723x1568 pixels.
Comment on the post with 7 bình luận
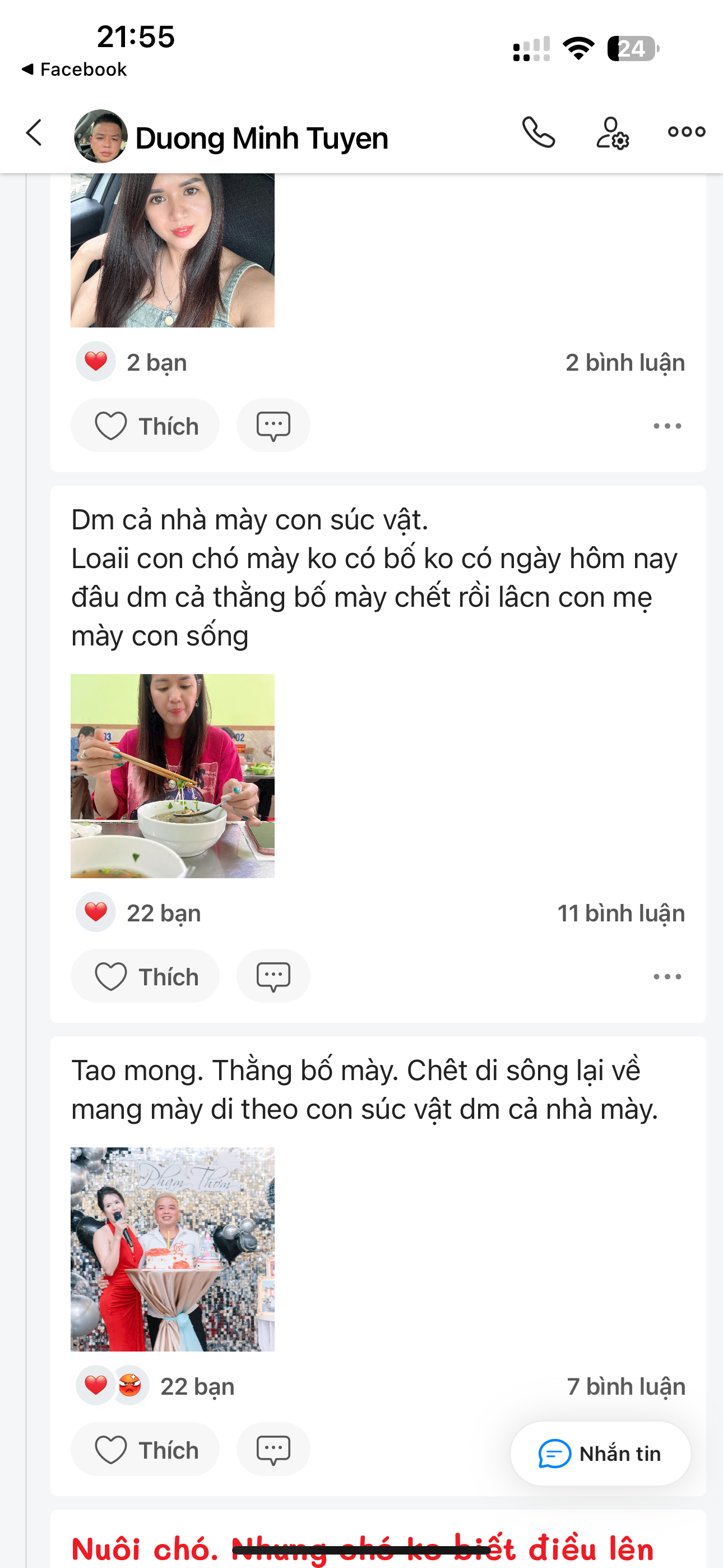tap(274, 1450)
